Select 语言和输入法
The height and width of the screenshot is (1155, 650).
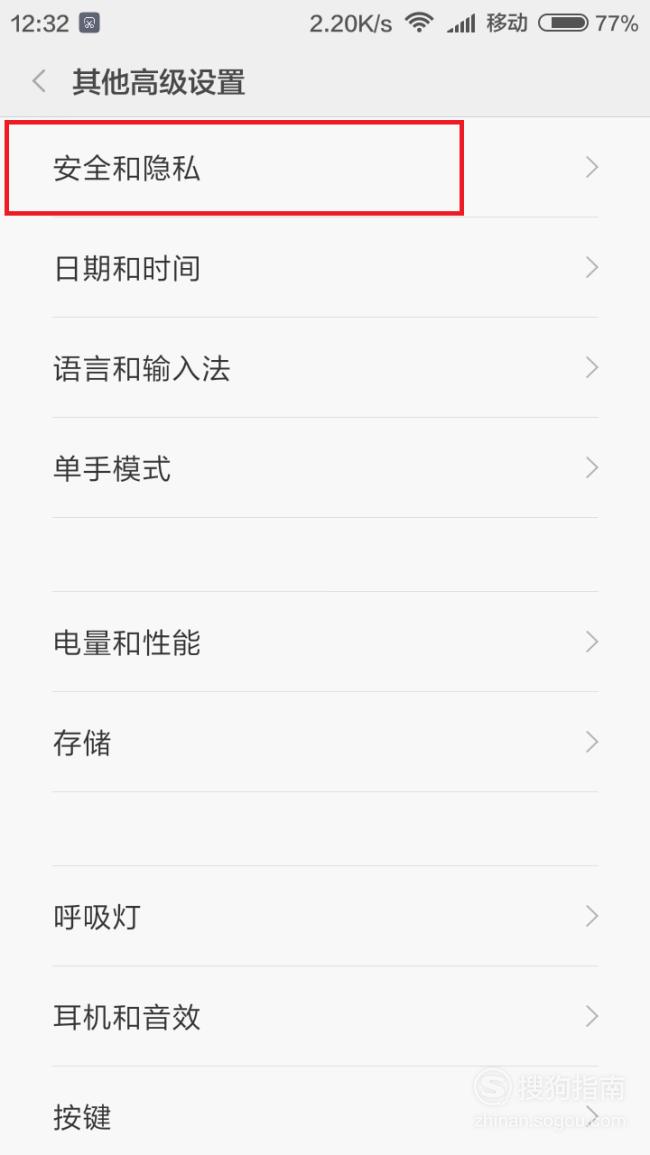point(325,368)
